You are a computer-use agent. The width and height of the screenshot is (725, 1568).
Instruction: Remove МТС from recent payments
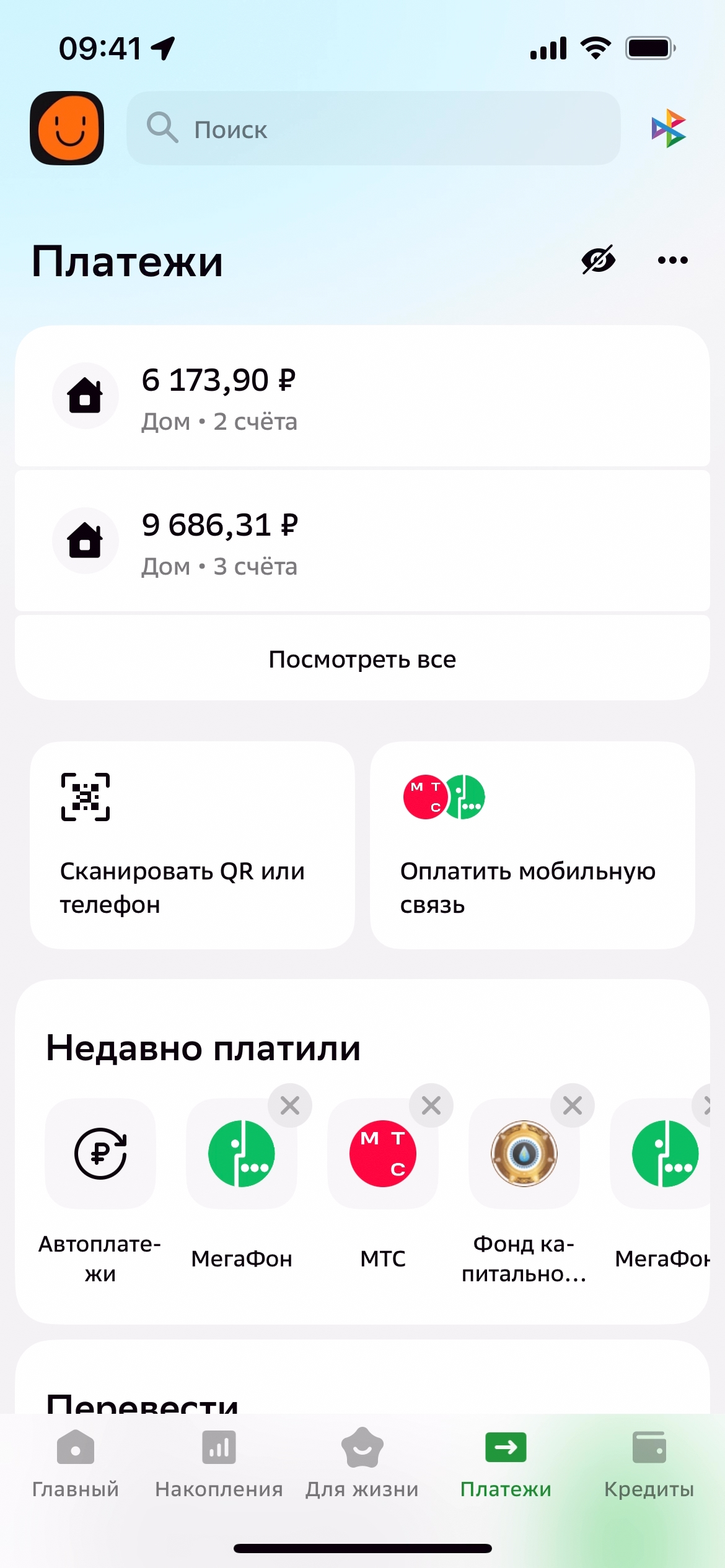(431, 1105)
